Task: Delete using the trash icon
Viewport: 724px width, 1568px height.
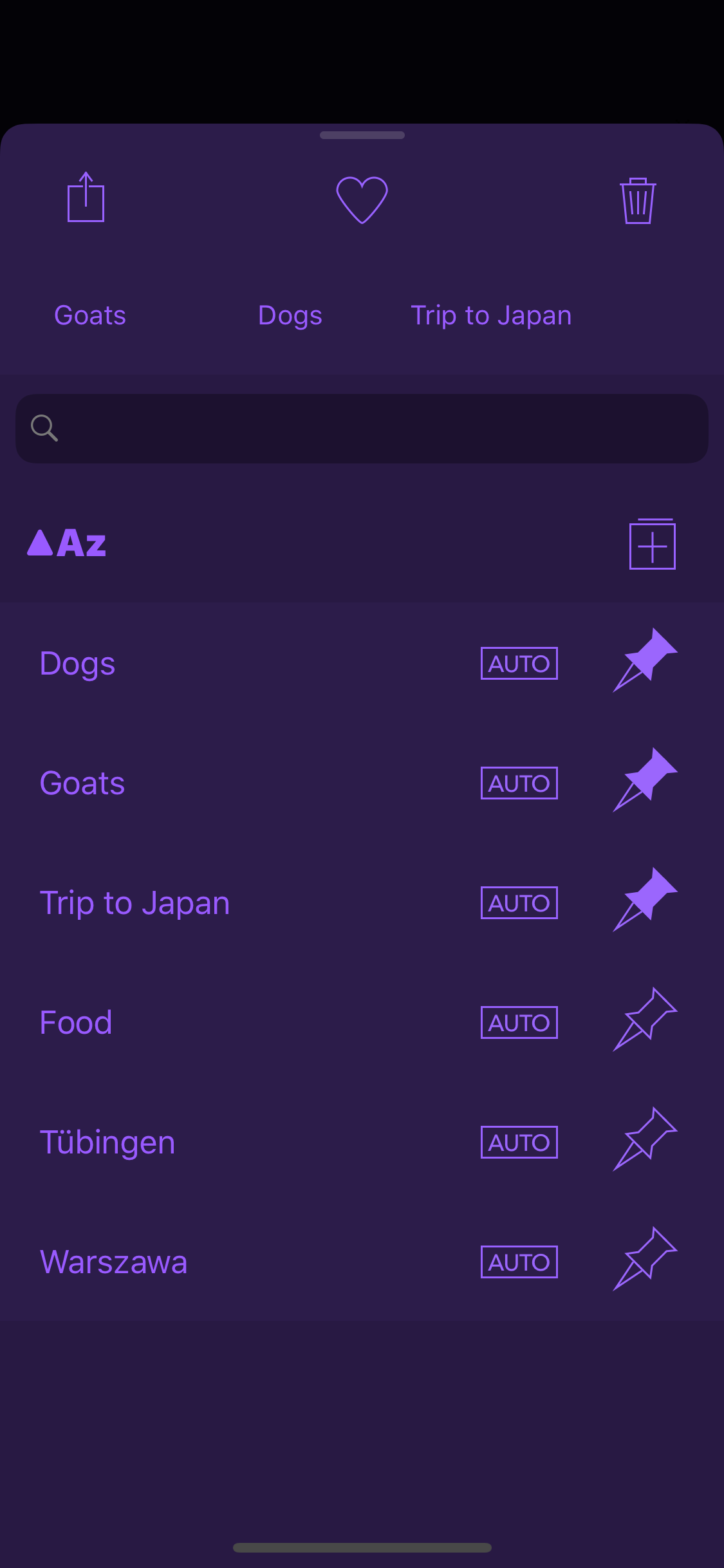Action: pyautogui.click(x=637, y=201)
